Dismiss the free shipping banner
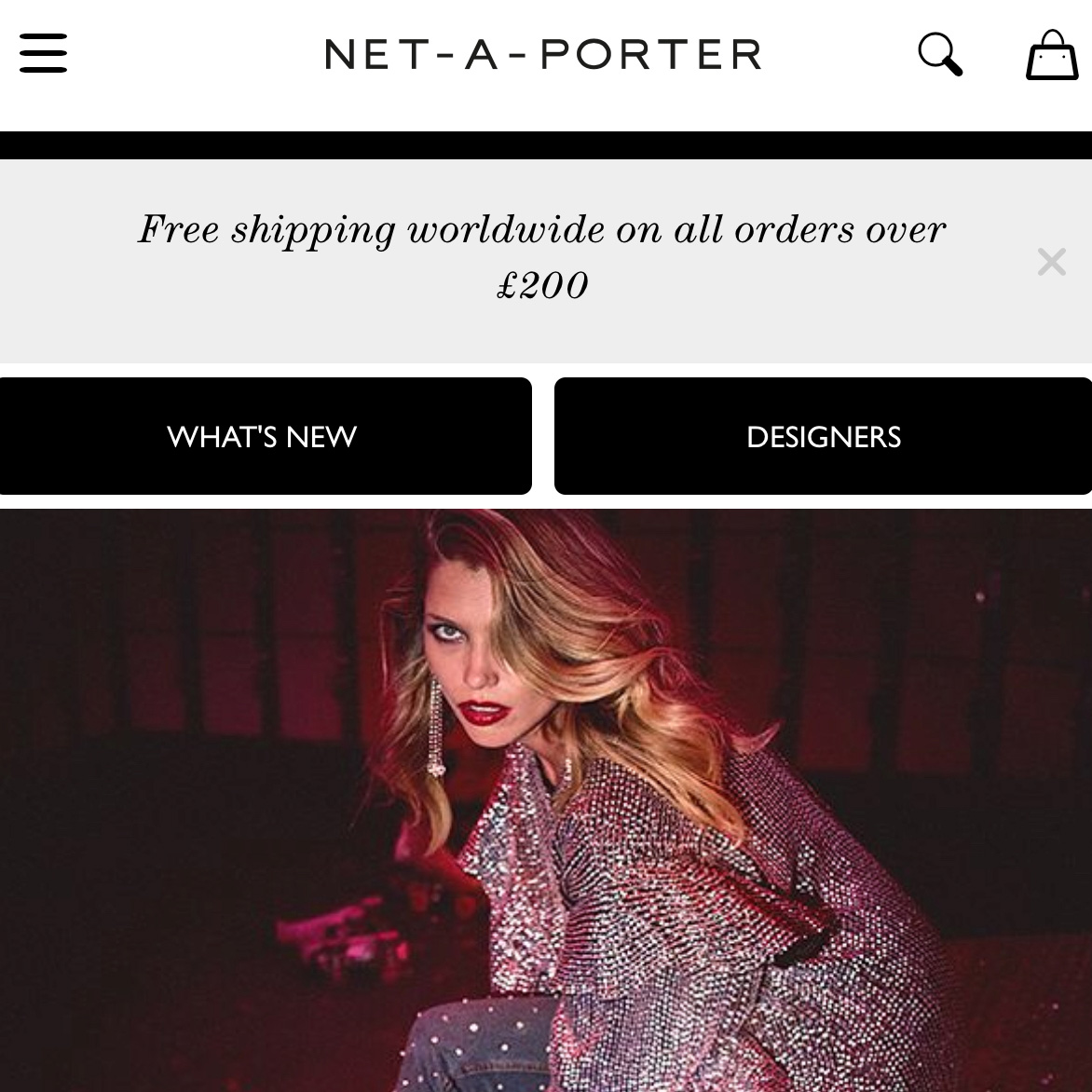The image size is (1092, 1092). point(1051,262)
